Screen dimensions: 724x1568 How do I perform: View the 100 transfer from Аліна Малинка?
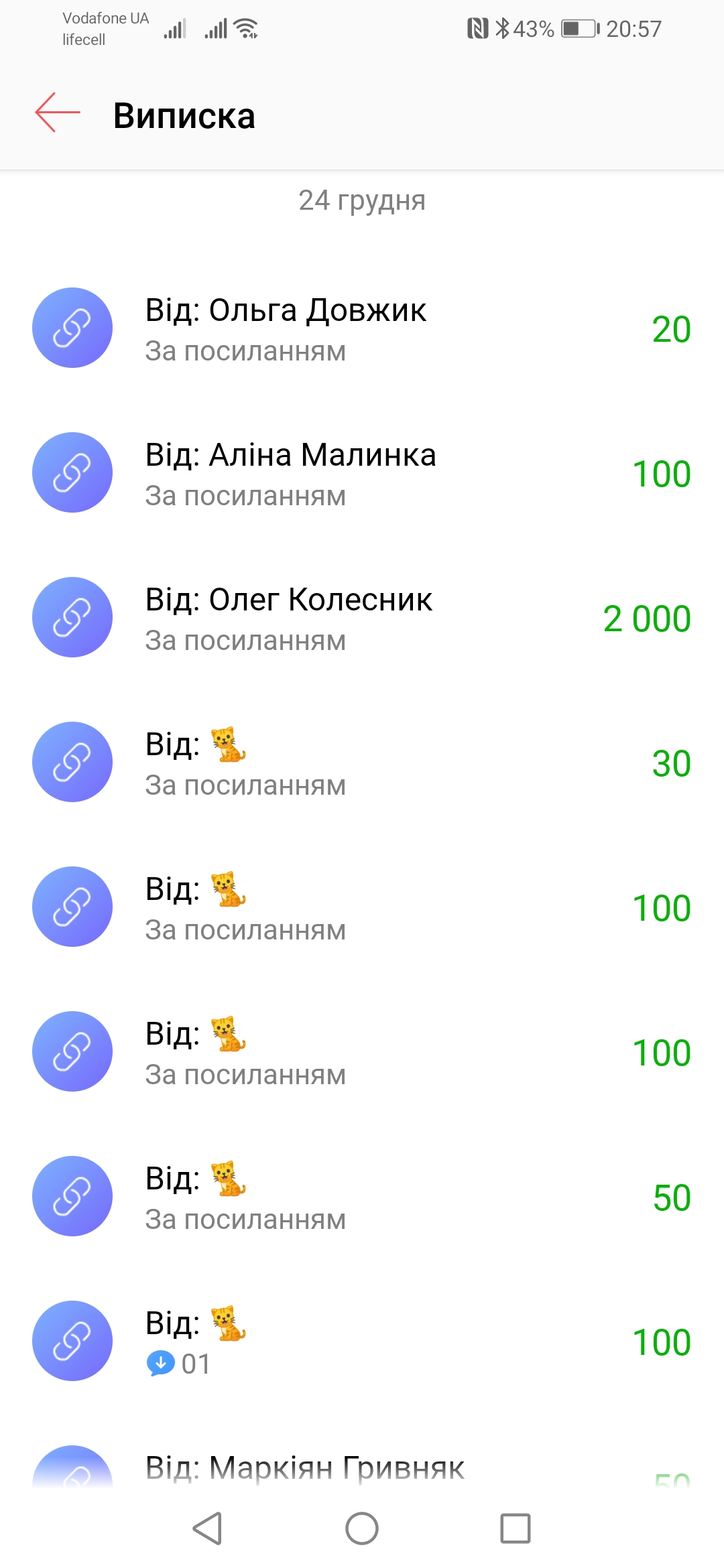(362, 473)
